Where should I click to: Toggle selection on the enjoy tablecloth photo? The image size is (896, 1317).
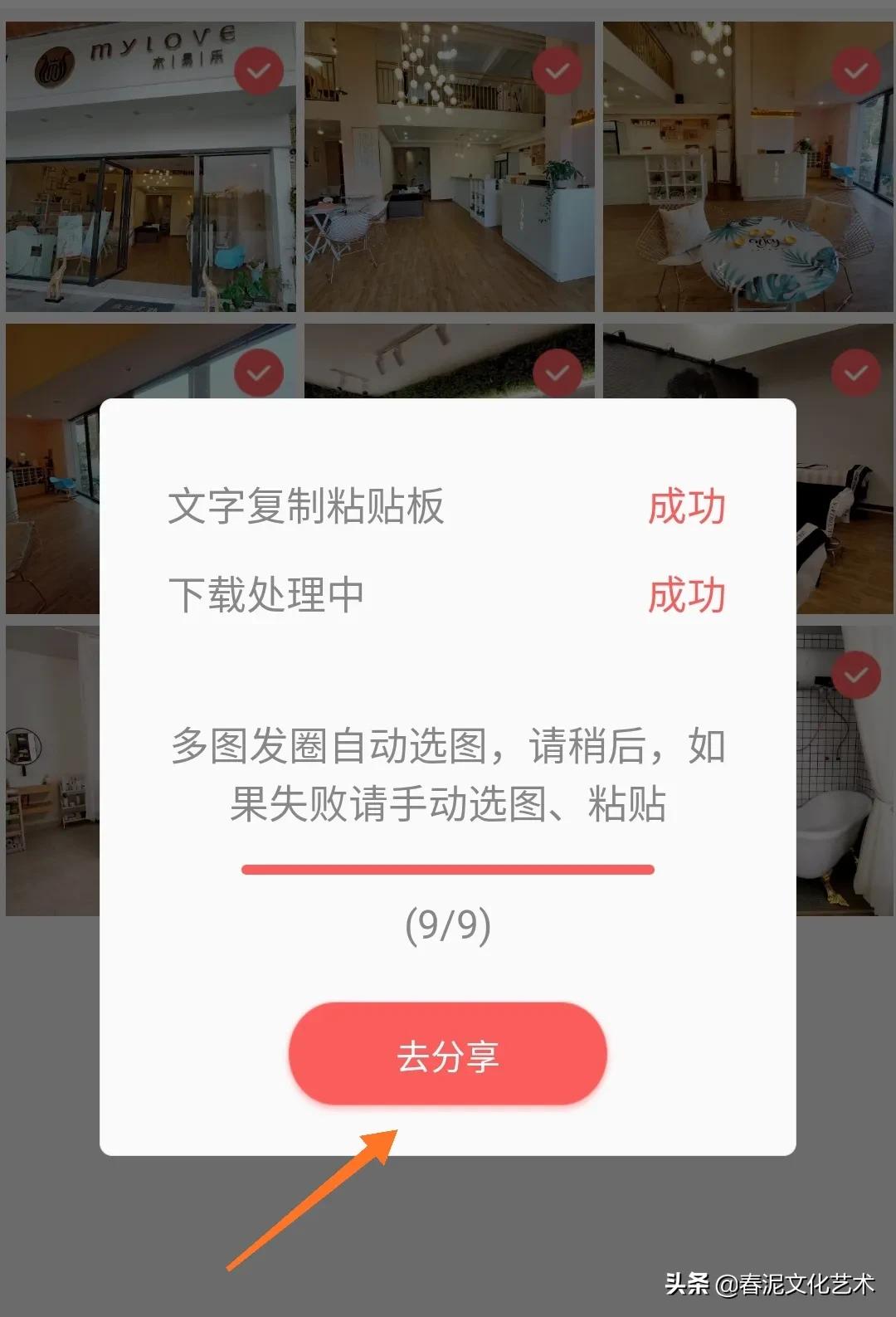pos(856,70)
